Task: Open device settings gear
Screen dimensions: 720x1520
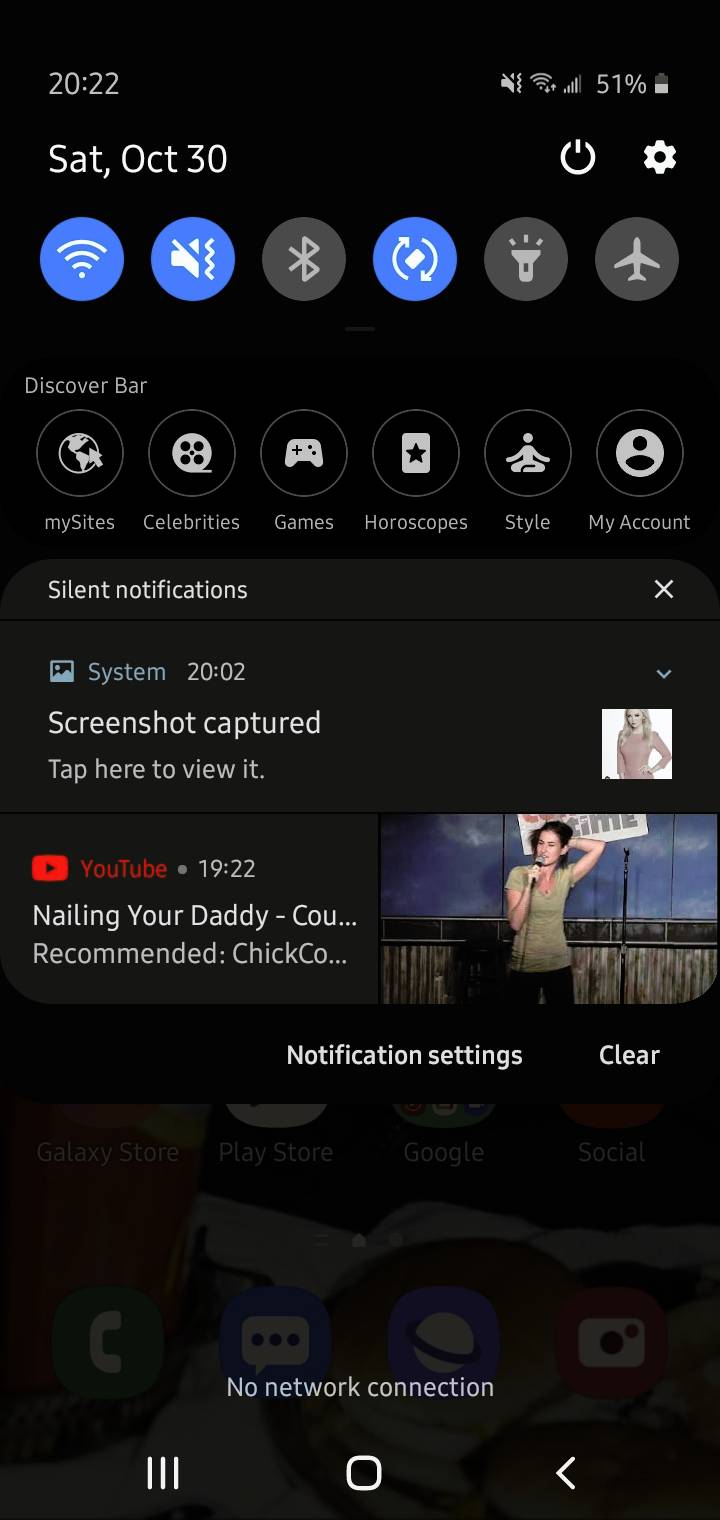Action: (660, 158)
